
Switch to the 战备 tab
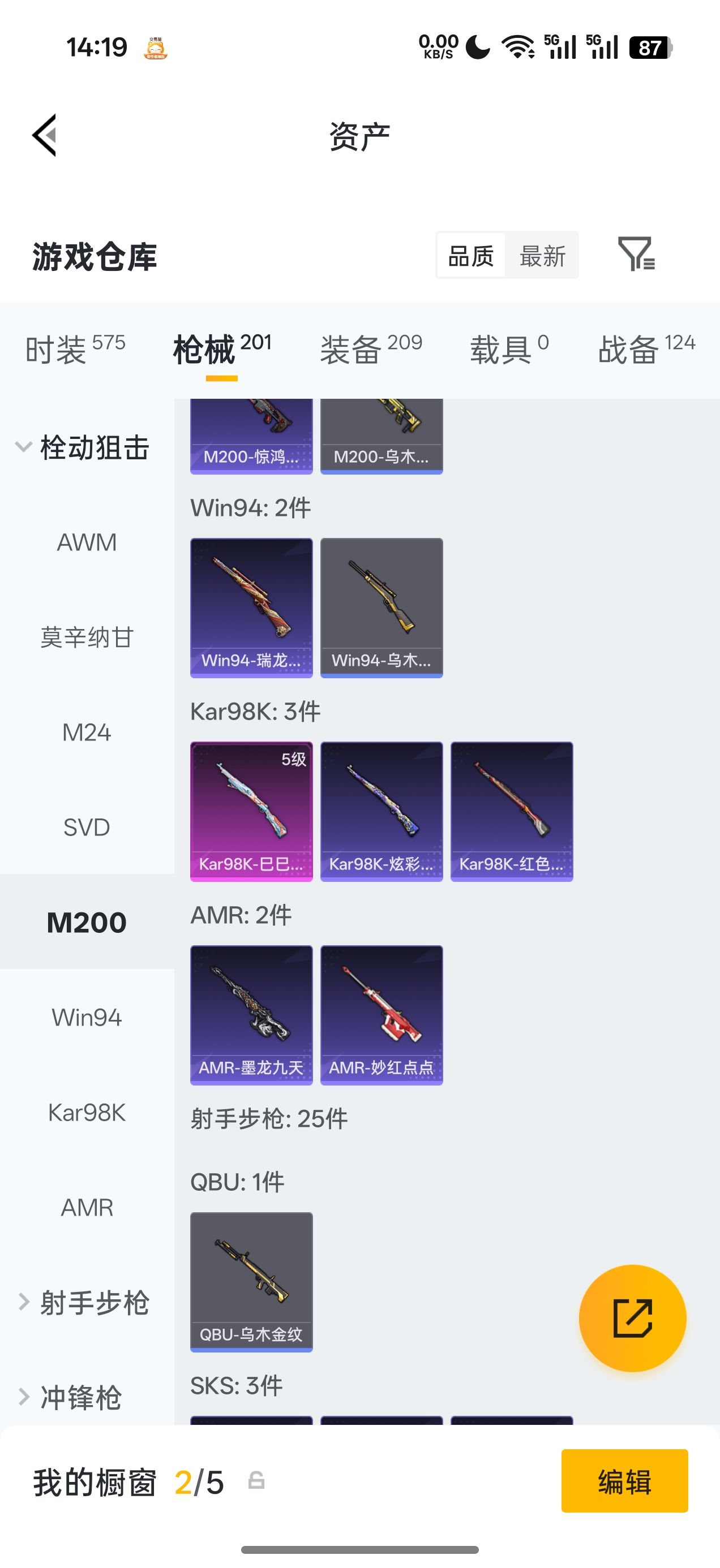click(646, 350)
